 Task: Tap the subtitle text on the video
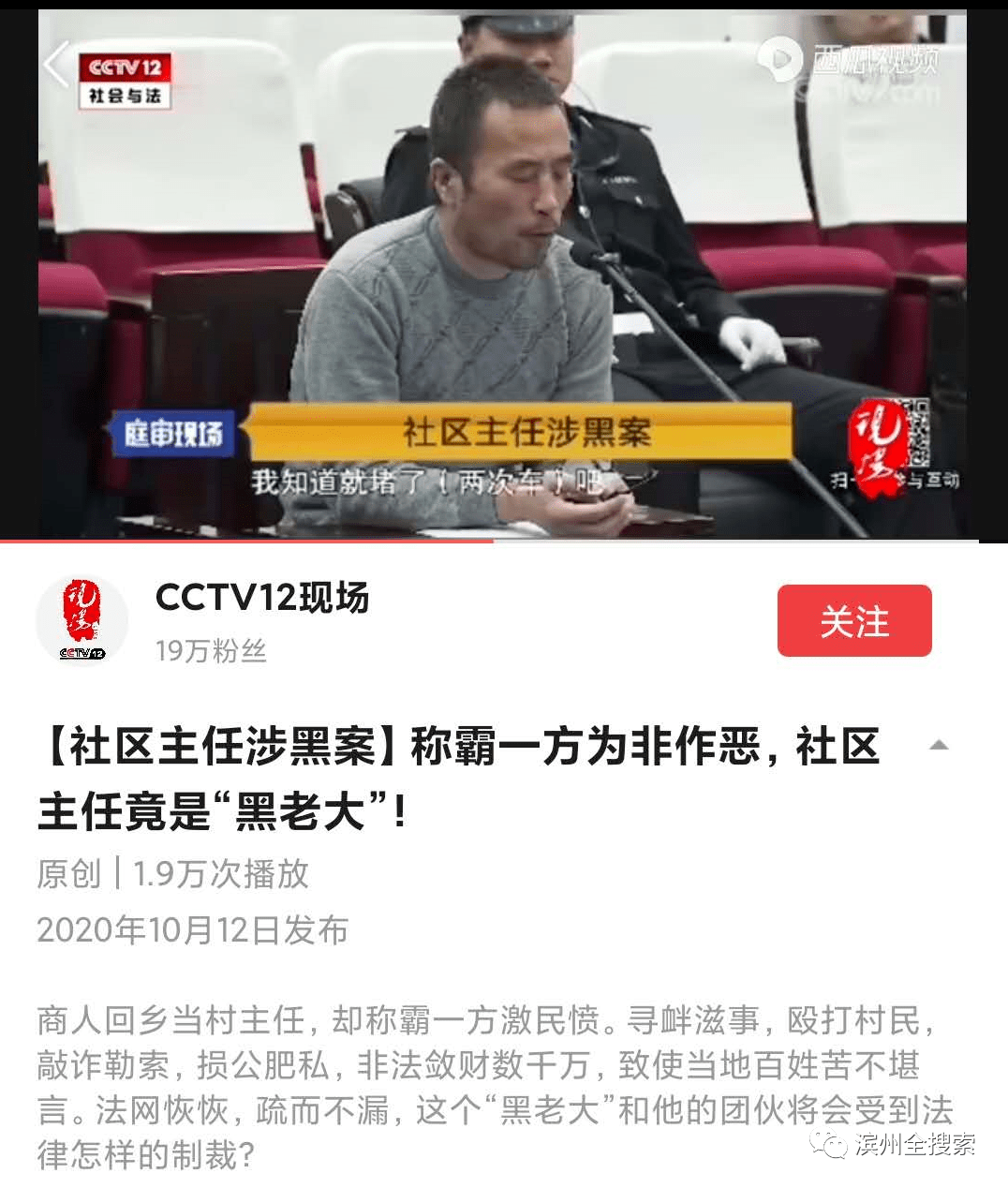click(459, 481)
